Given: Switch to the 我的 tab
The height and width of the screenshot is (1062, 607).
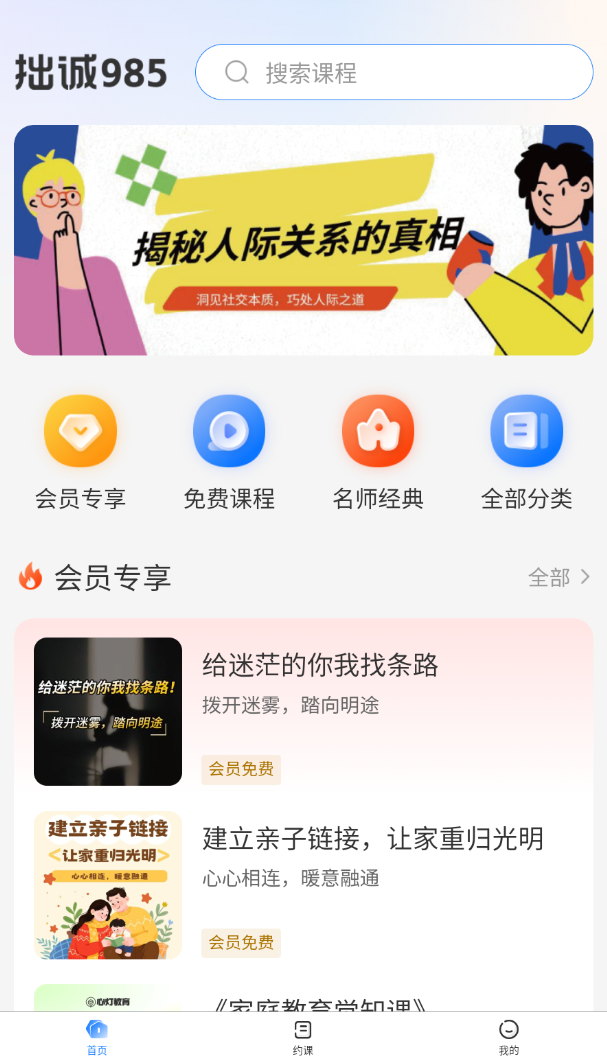Looking at the screenshot, I should [x=509, y=1036].
